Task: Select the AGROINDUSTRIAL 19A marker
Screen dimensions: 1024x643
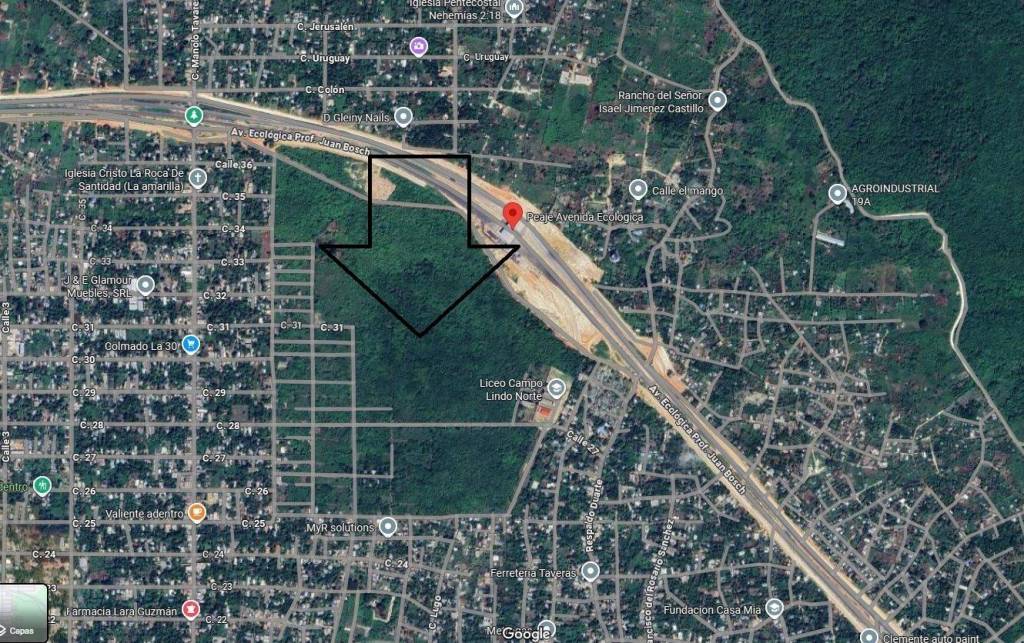Action: pyautogui.click(x=837, y=194)
